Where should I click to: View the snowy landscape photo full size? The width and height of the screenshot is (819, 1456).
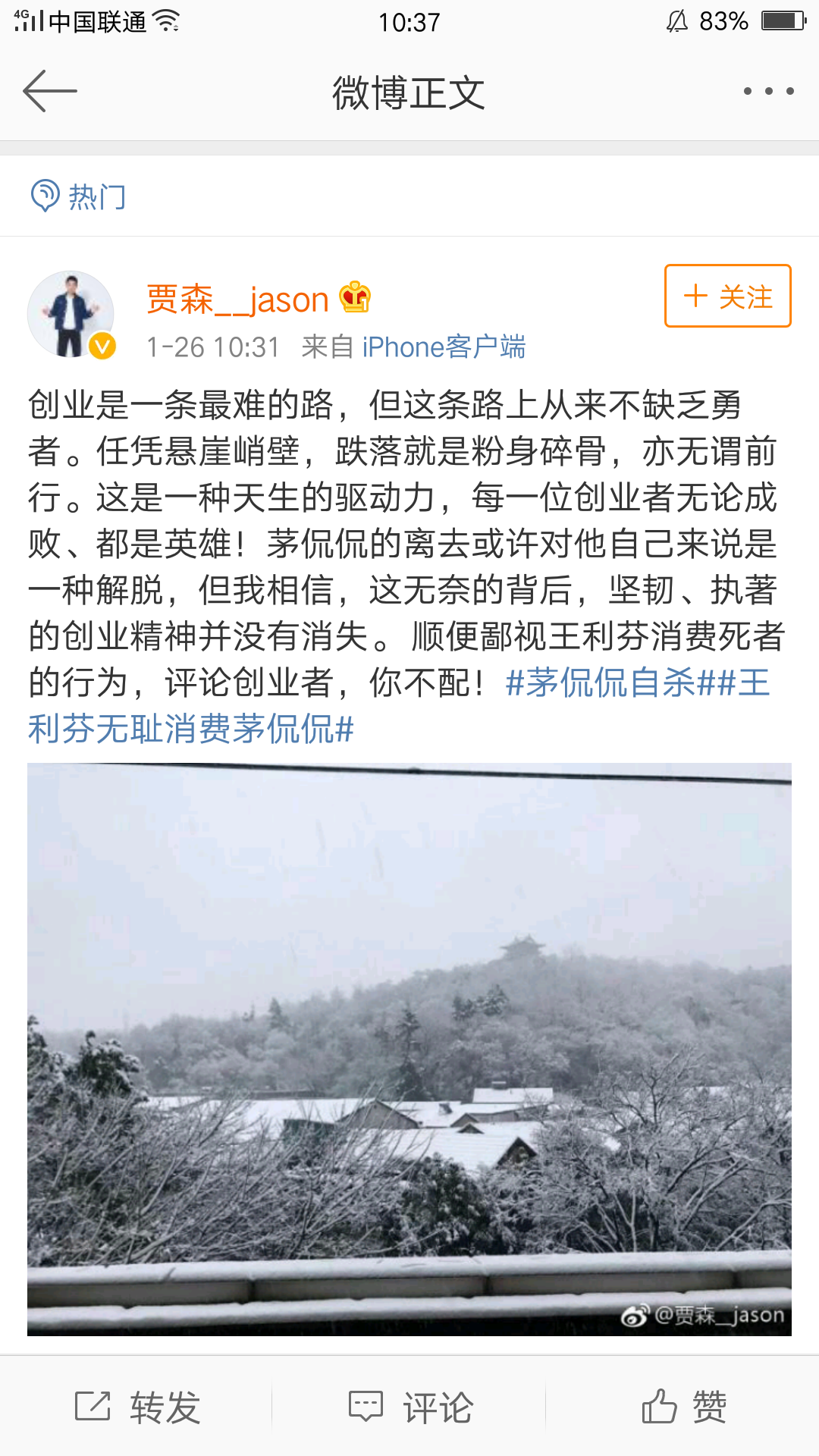[x=409, y=1049]
